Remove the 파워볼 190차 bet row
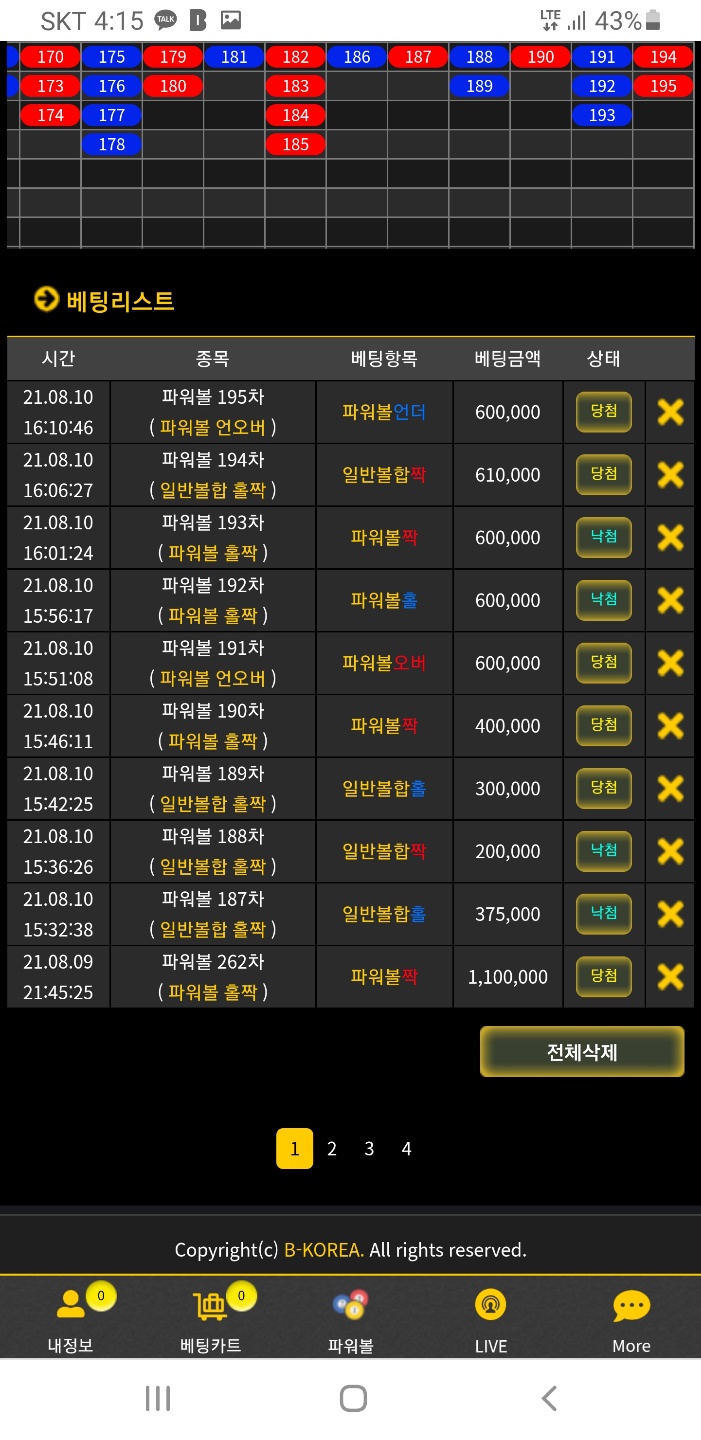The image size is (701, 1440). pos(670,726)
